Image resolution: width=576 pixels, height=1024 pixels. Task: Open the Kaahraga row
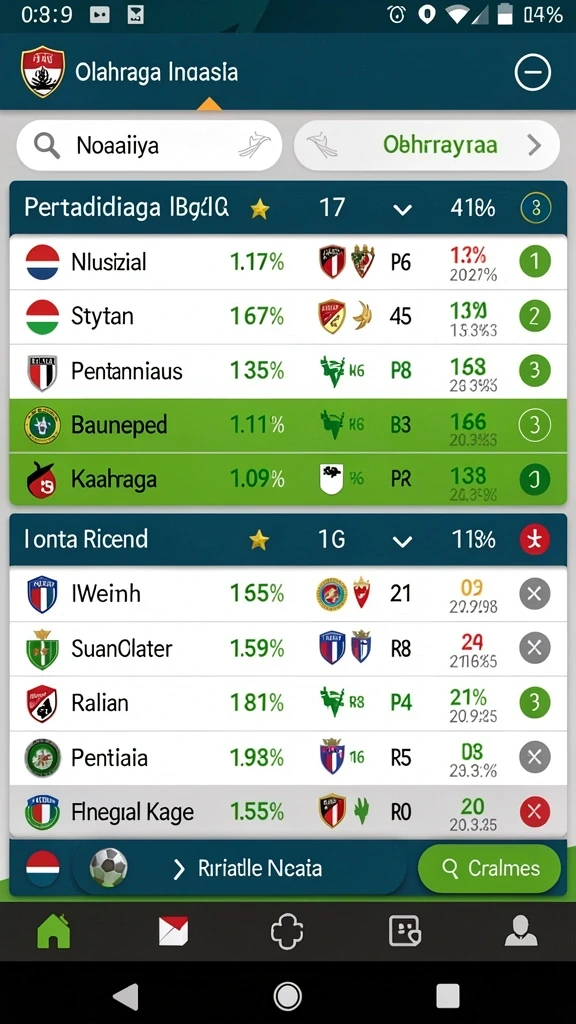288,479
